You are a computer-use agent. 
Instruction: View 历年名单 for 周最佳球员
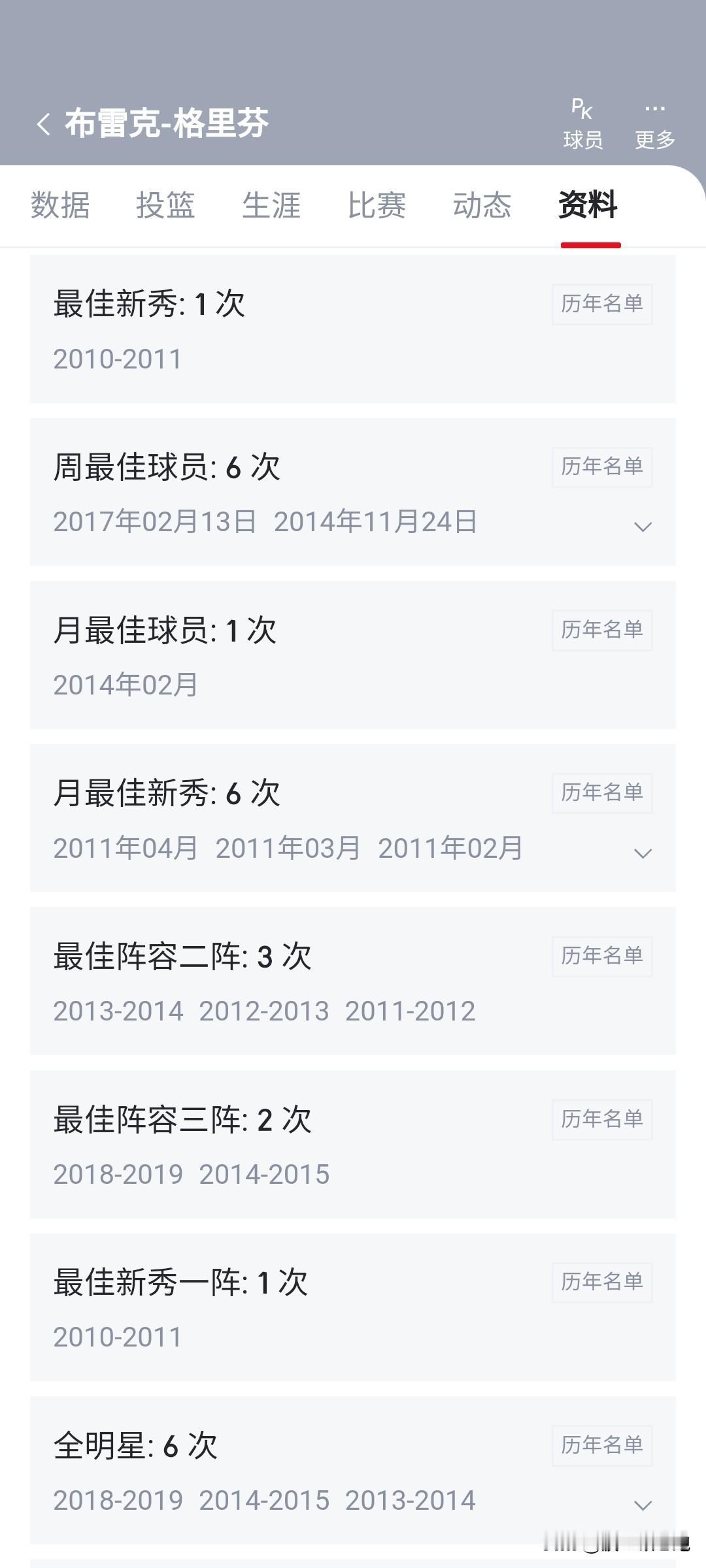(601, 466)
